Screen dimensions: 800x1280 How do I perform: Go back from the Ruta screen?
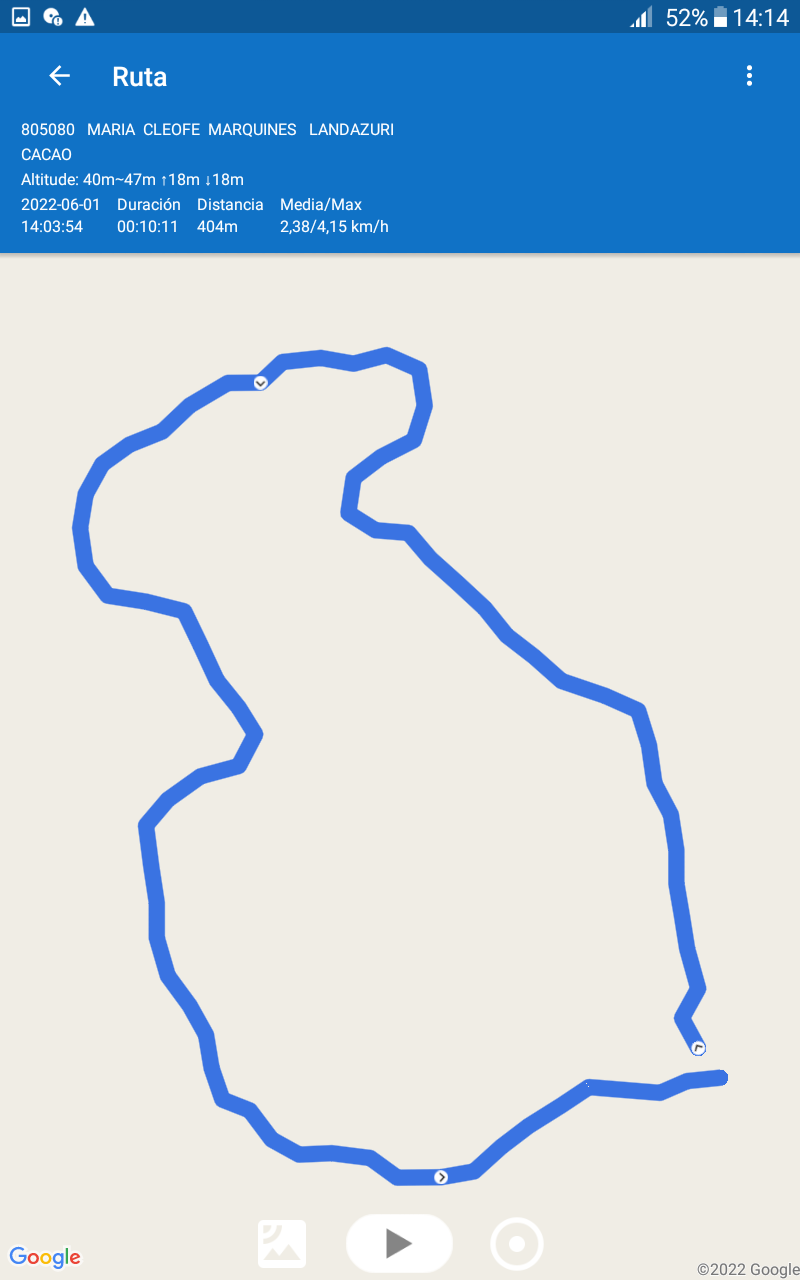60,76
